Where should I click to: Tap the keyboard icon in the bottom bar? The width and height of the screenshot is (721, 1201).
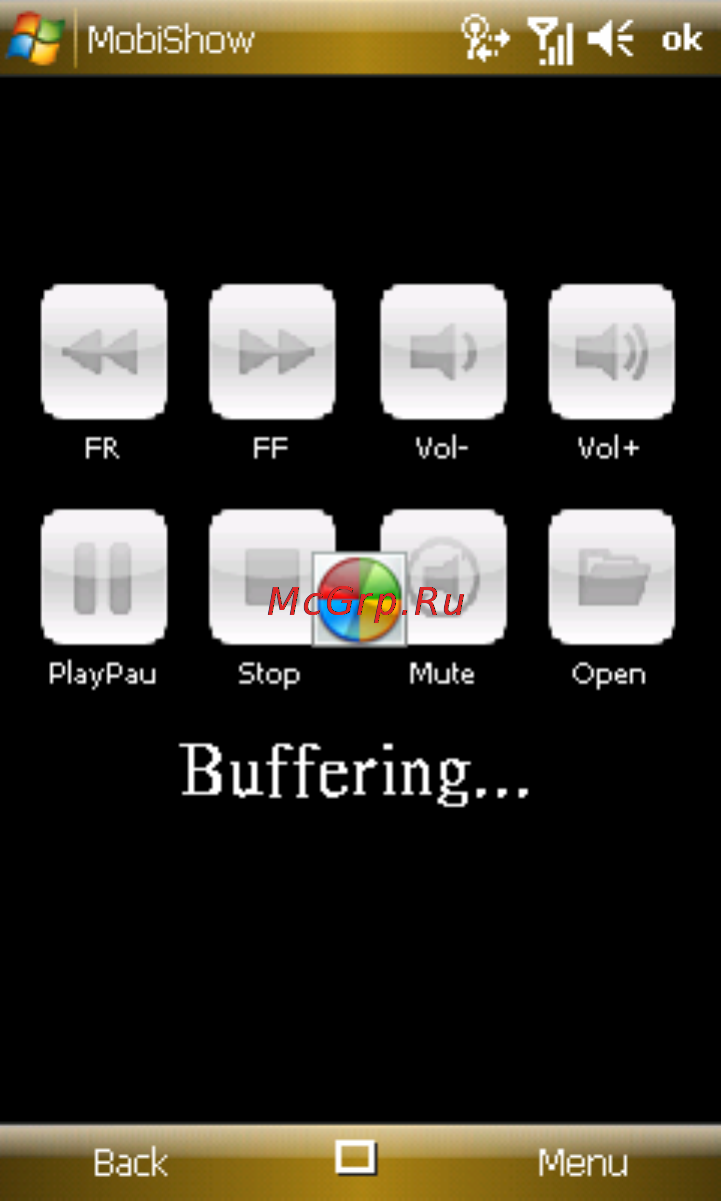(355, 1158)
